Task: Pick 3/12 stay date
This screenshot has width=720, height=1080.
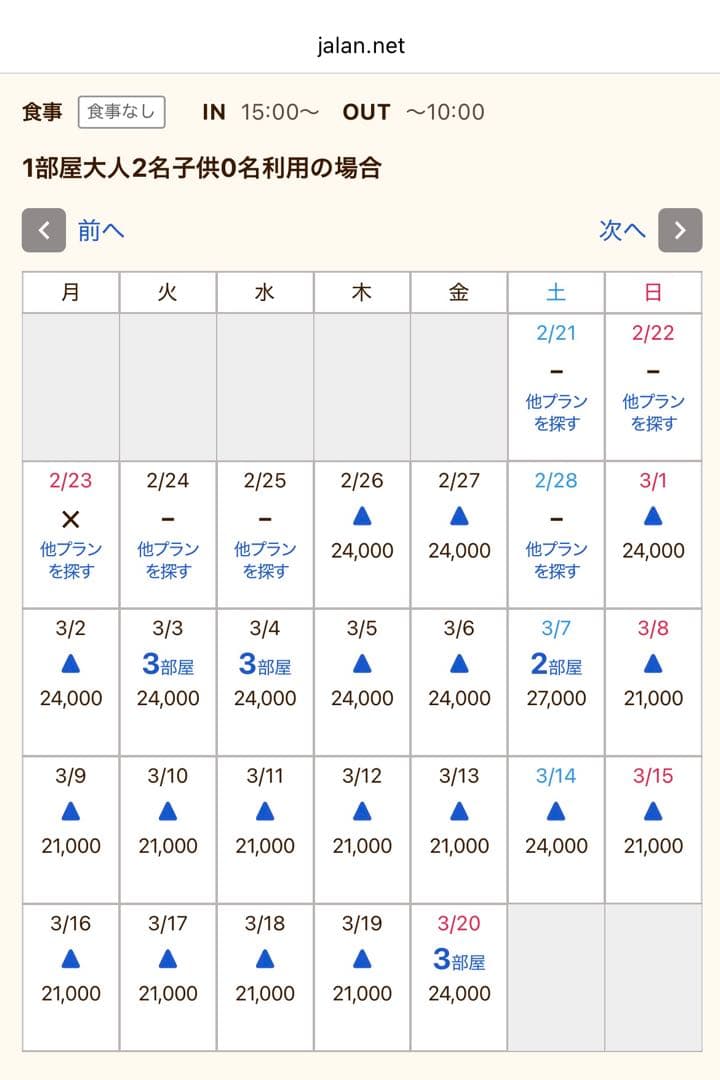Action: coord(362,812)
